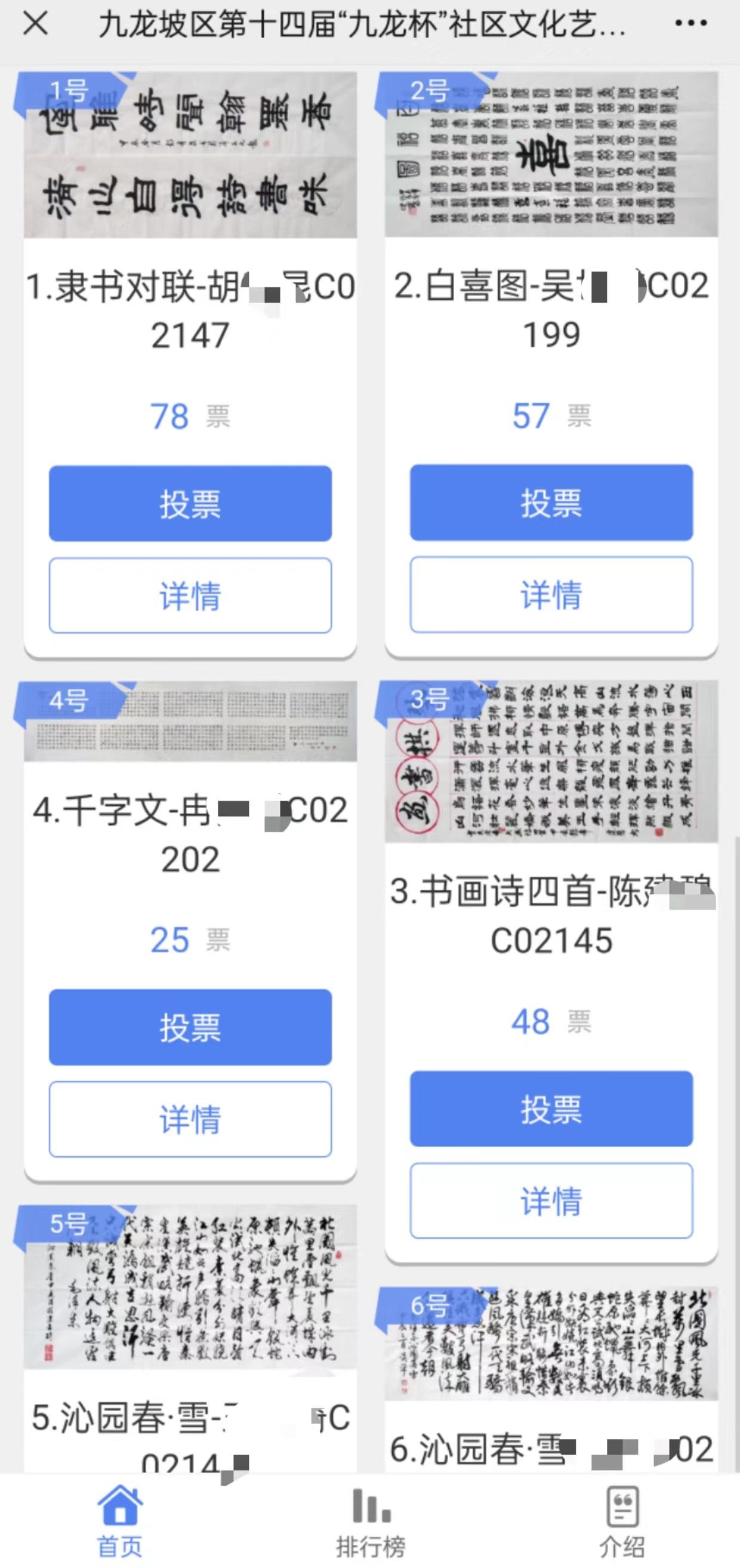The width and height of the screenshot is (740, 1568).
Task: Open details for entry 2 白喜图
Action: (551, 594)
